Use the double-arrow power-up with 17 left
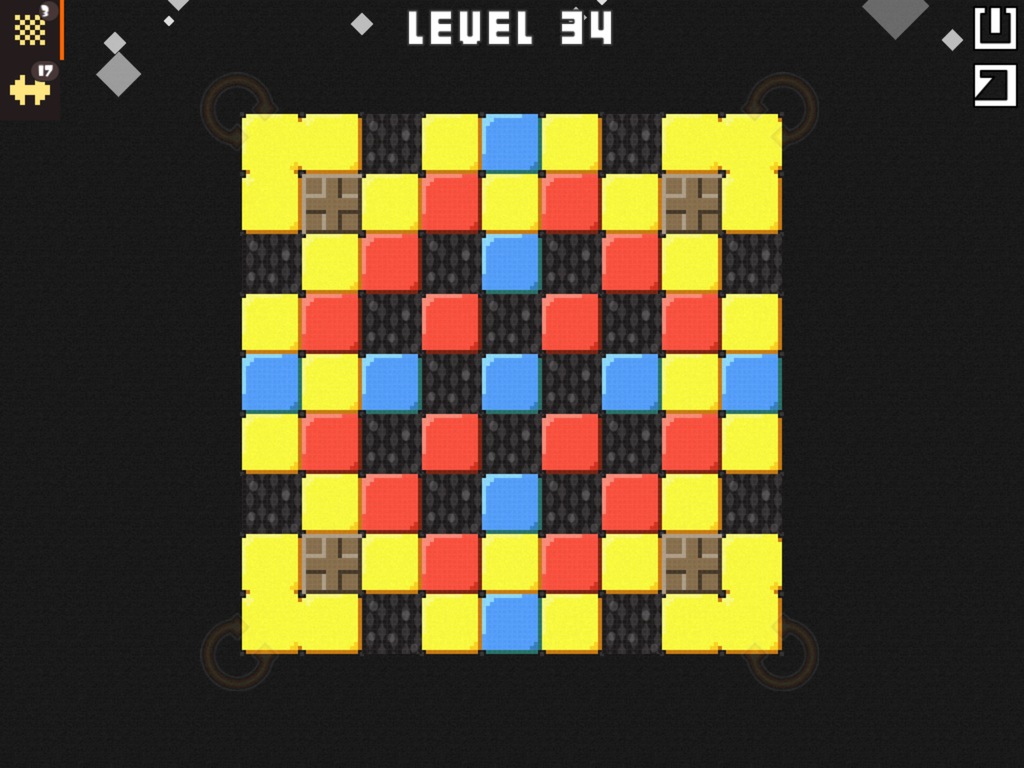Viewport: 1024px width, 768px height. pos(30,90)
